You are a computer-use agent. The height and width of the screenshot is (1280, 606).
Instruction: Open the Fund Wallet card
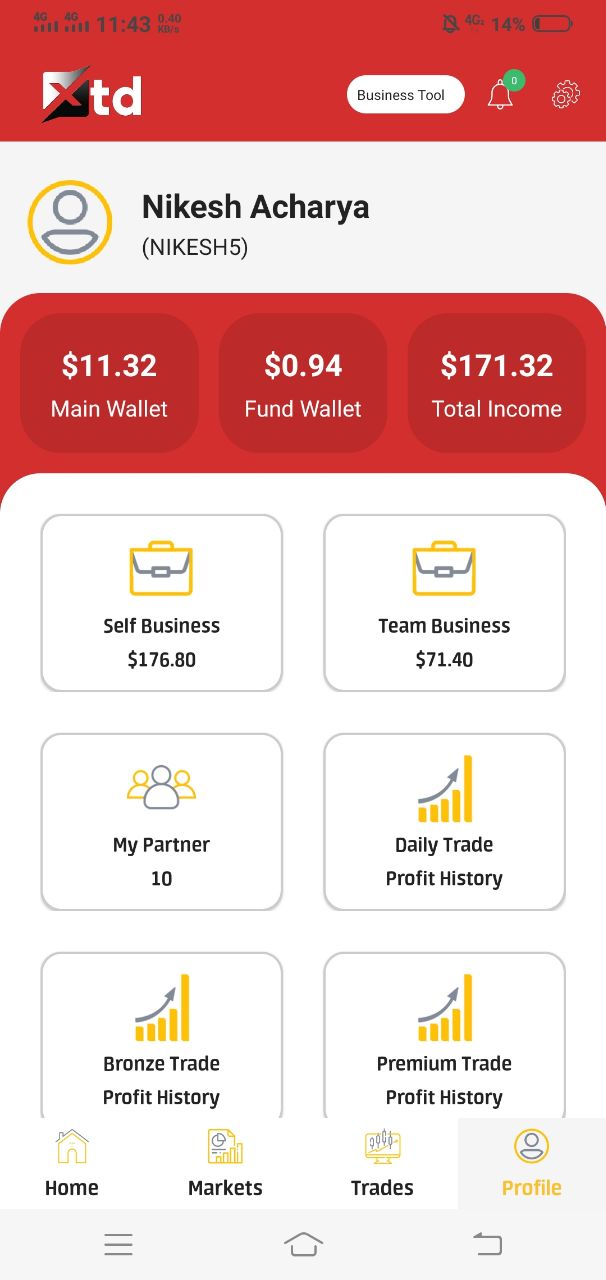tap(303, 383)
